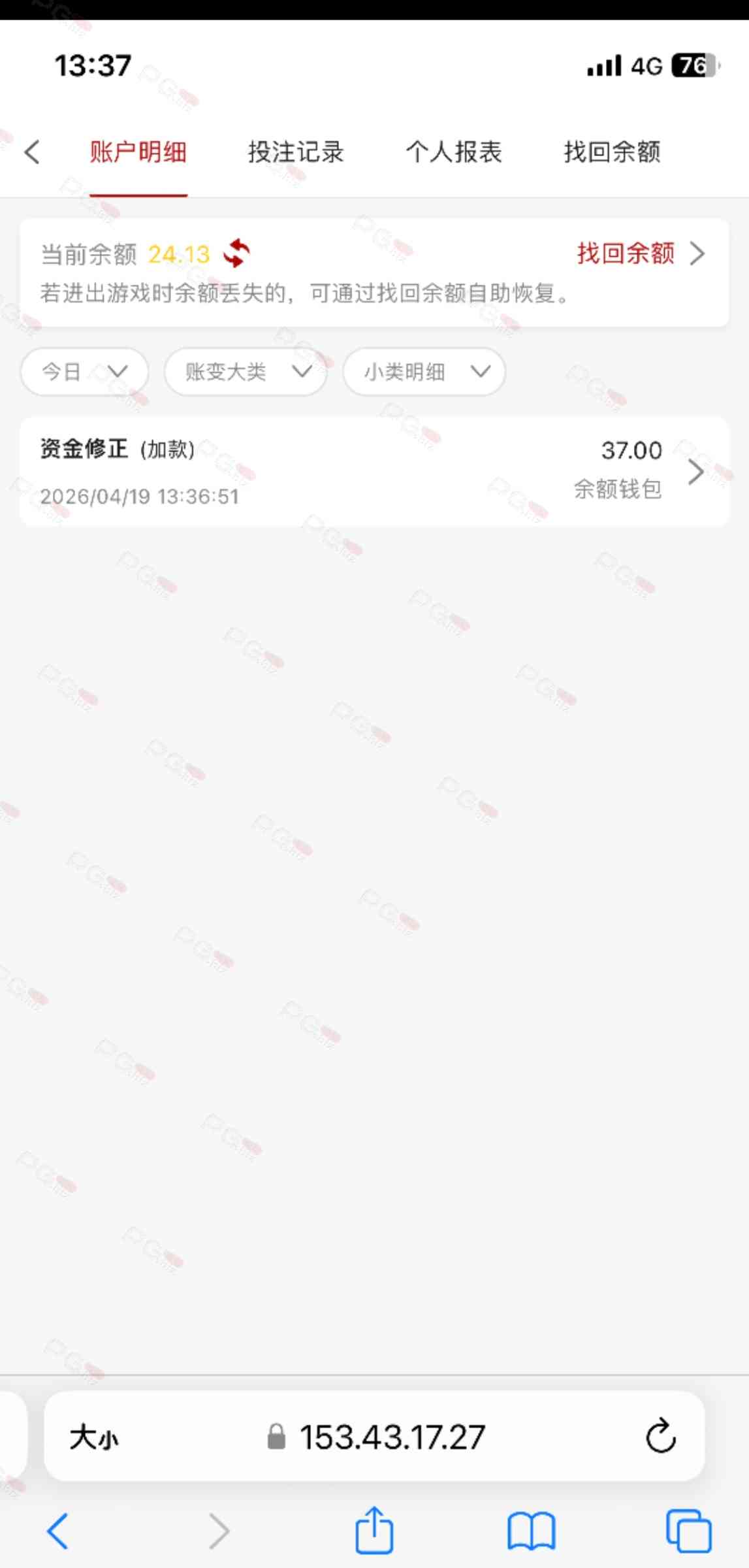The height and width of the screenshot is (1568, 749).
Task: Open the browser share sheet
Action: pos(374,1530)
